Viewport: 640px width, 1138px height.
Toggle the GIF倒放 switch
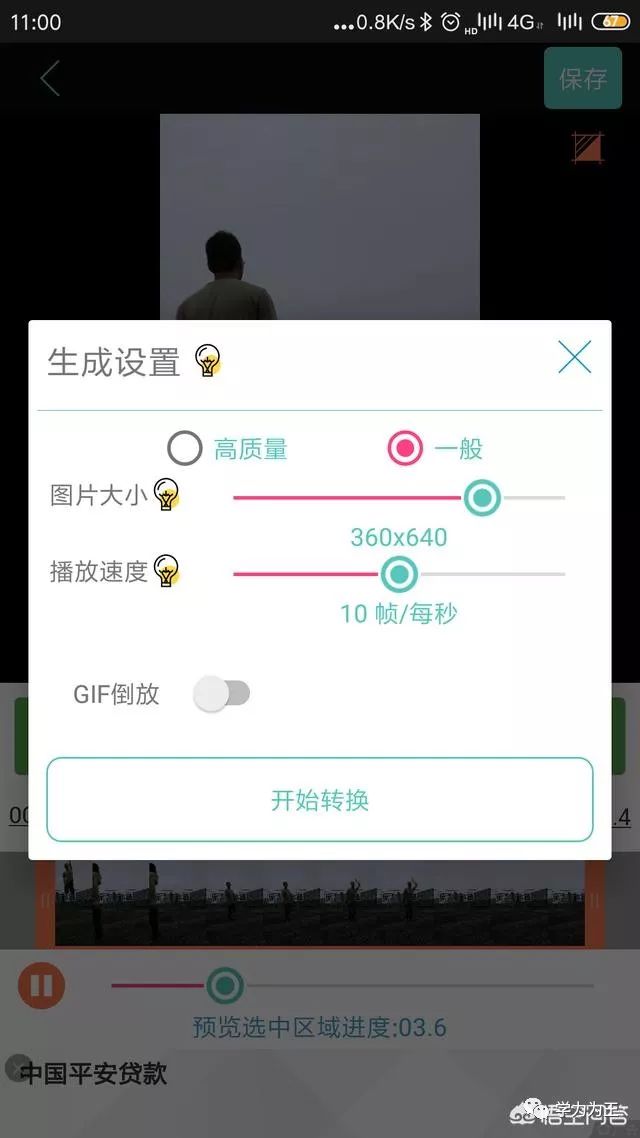tap(222, 693)
